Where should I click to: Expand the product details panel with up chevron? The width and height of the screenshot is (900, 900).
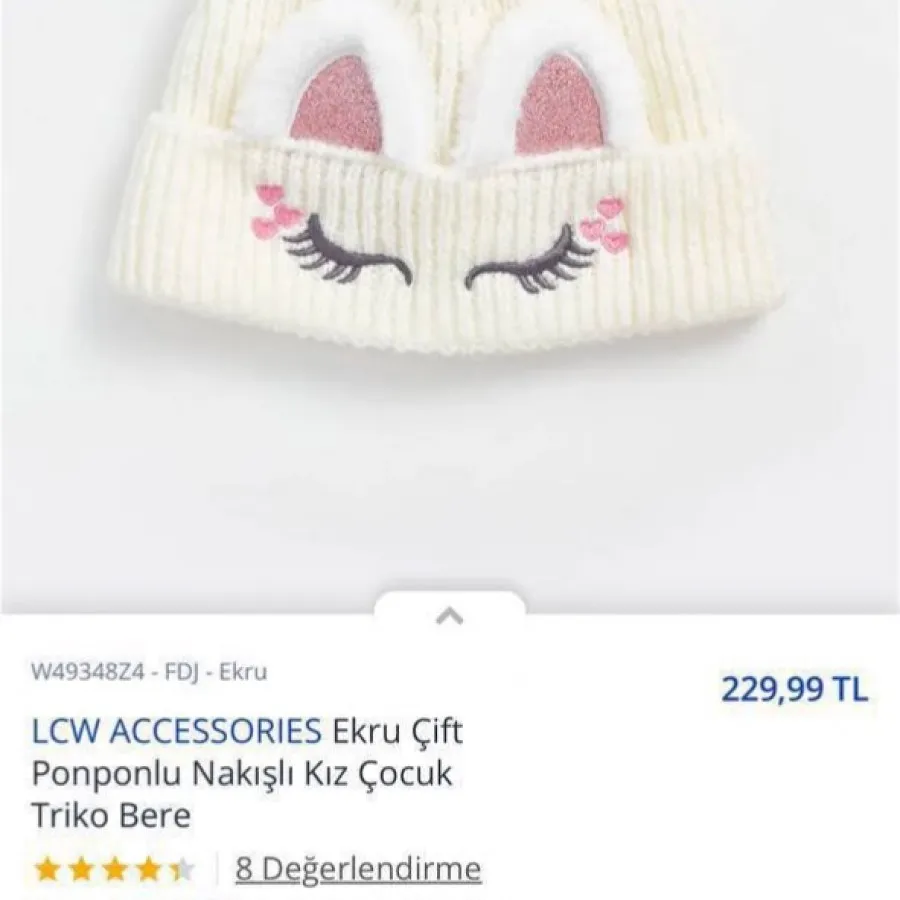click(450, 614)
